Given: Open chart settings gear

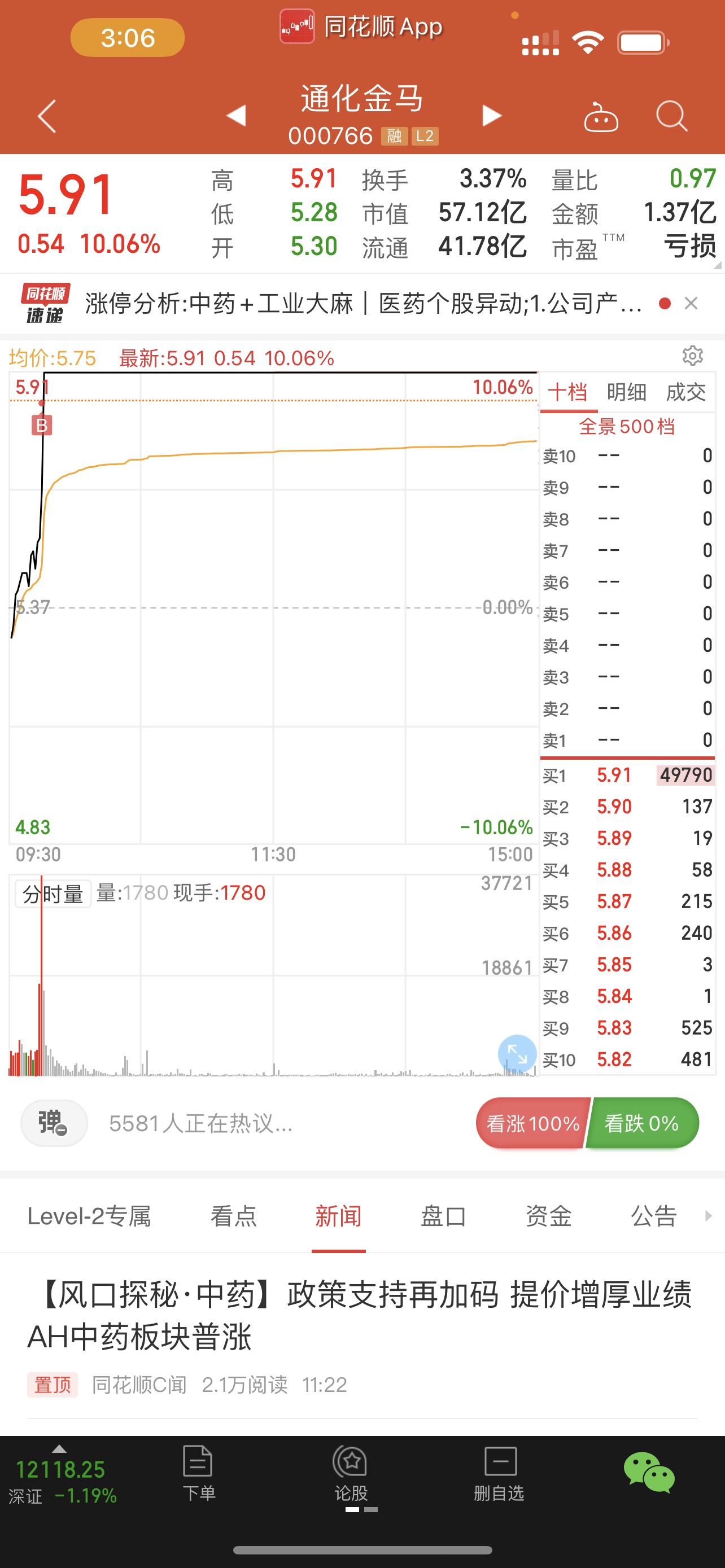Looking at the screenshot, I should (693, 356).
